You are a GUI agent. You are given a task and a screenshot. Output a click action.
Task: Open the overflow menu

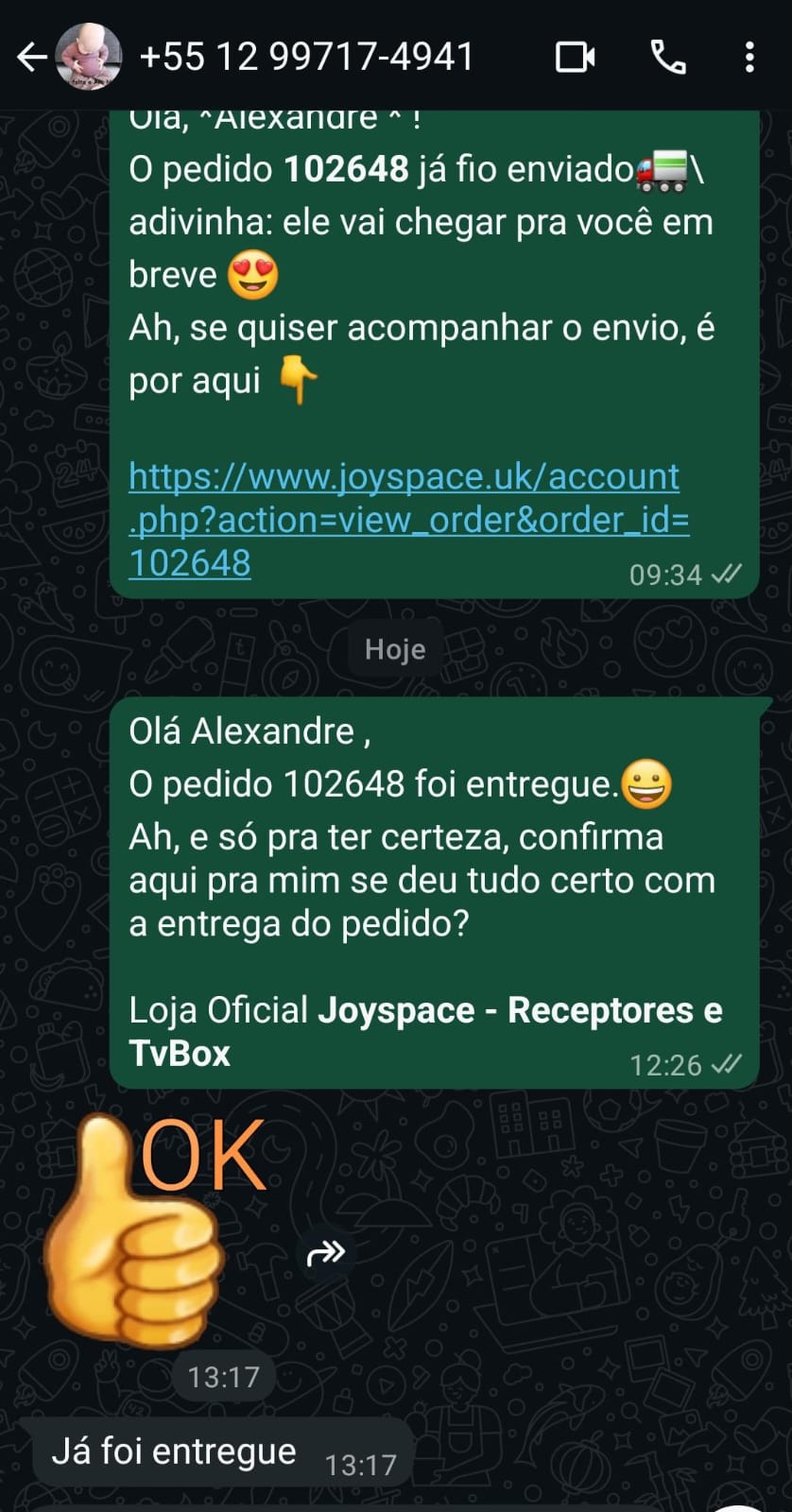[x=749, y=58]
